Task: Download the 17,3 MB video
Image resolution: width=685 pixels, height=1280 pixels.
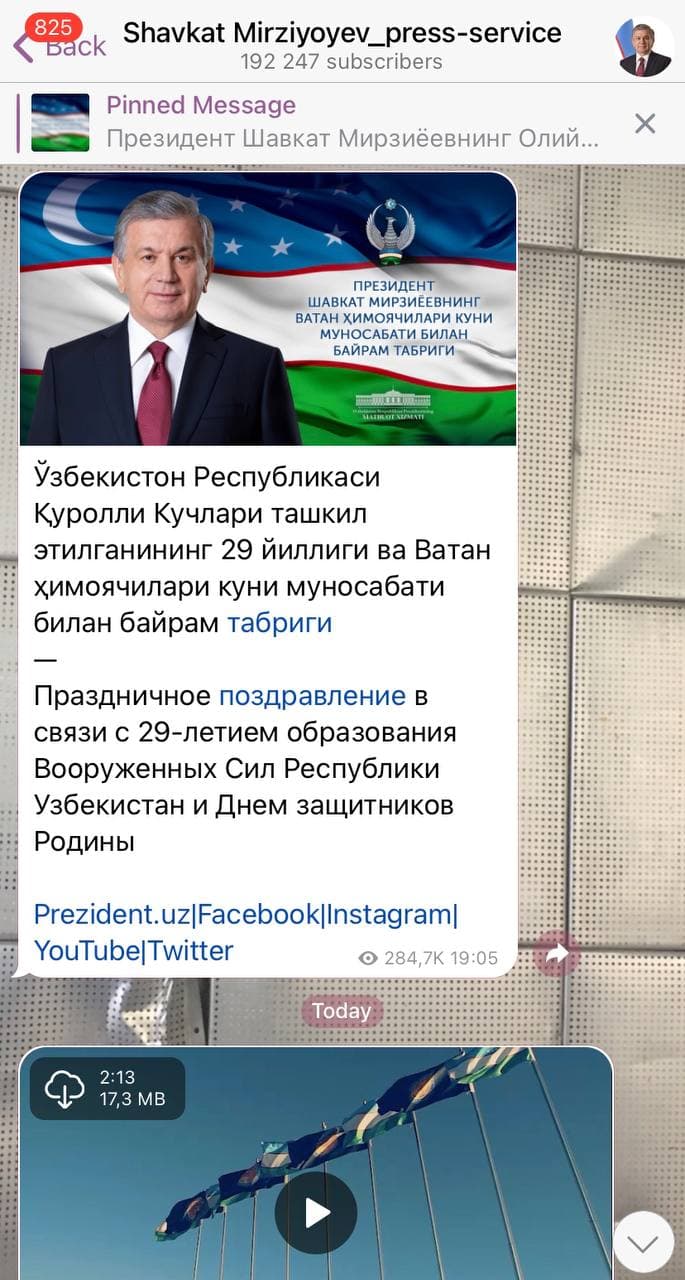Action: click(x=65, y=1088)
